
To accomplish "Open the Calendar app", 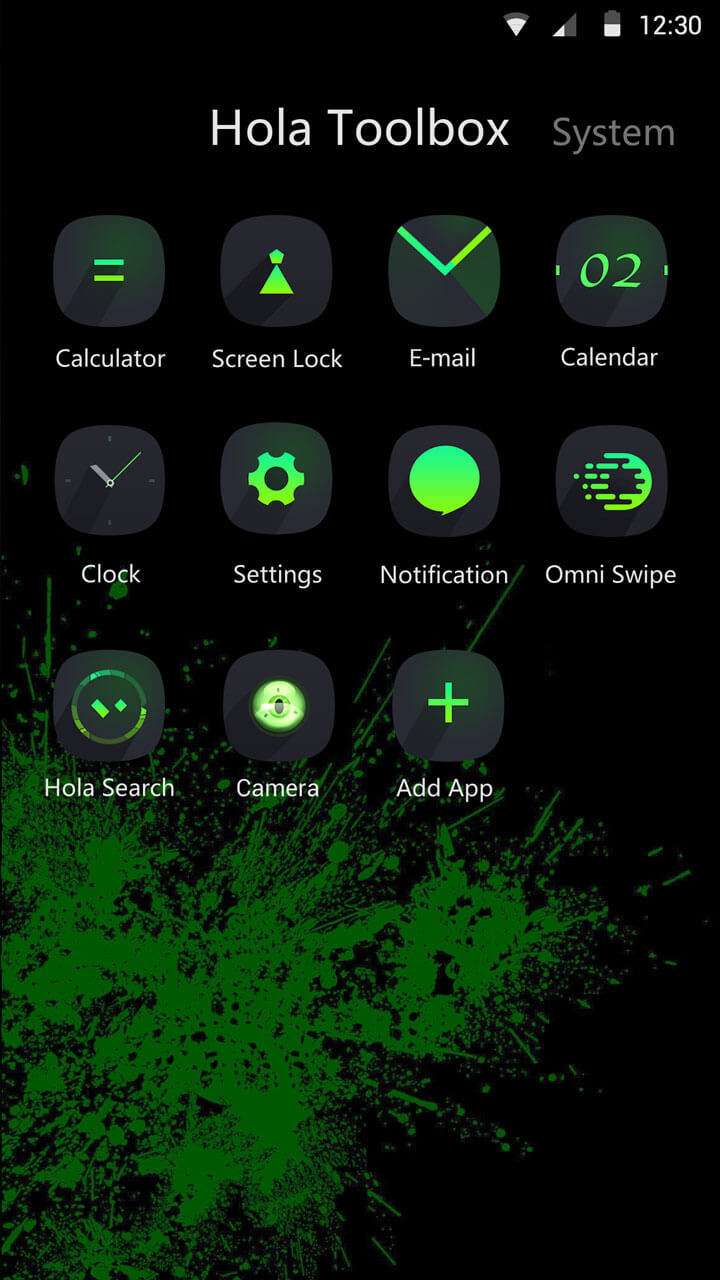I will (x=610, y=270).
